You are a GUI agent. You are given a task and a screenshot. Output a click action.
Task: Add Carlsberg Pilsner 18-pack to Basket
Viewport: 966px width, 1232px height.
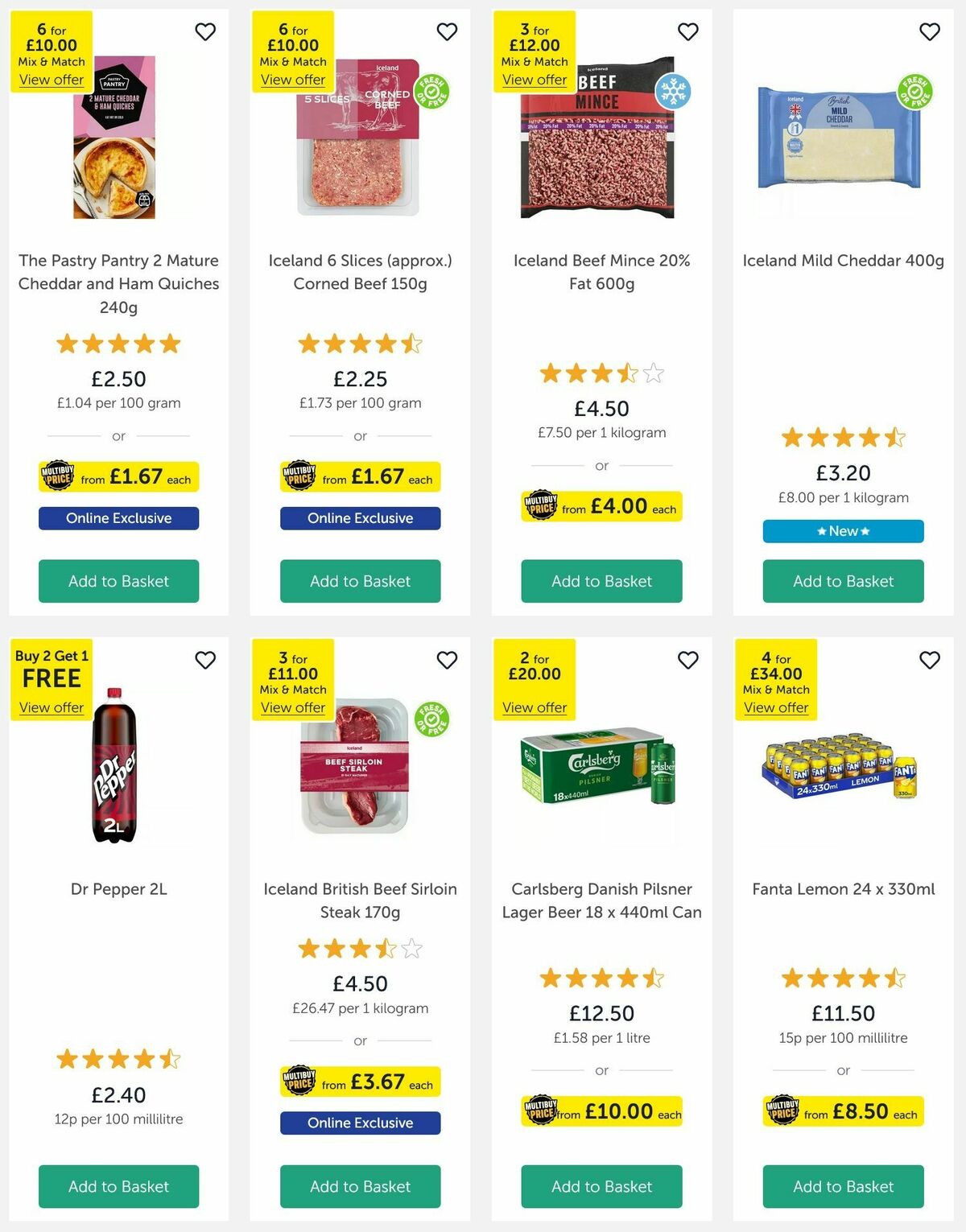(x=601, y=1186)
